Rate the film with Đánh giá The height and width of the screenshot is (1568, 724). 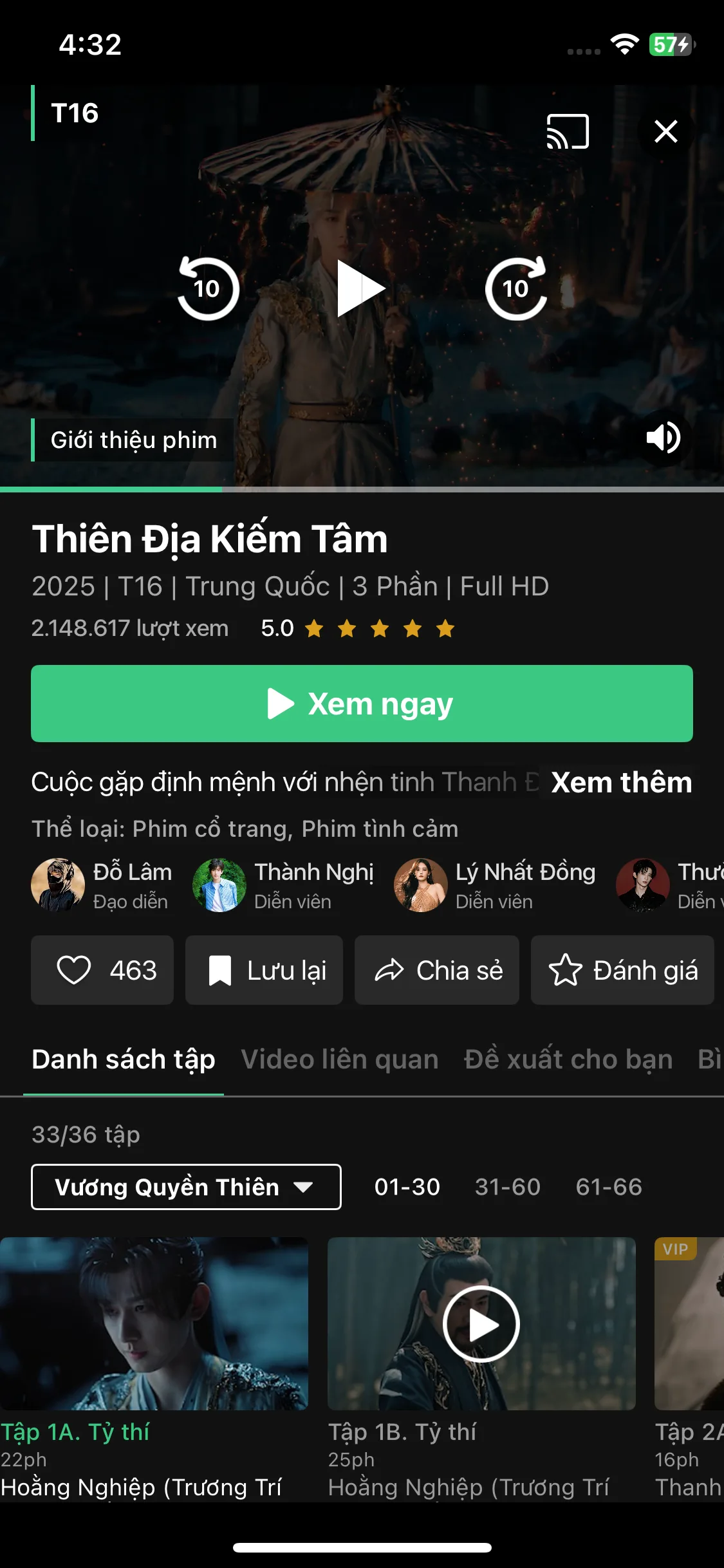(622, 970)
